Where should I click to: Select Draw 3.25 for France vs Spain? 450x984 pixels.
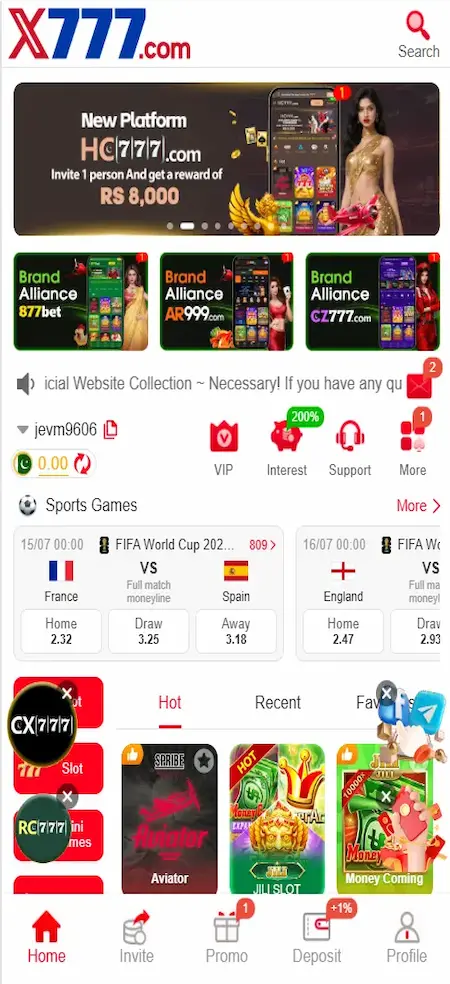point(148,631)
